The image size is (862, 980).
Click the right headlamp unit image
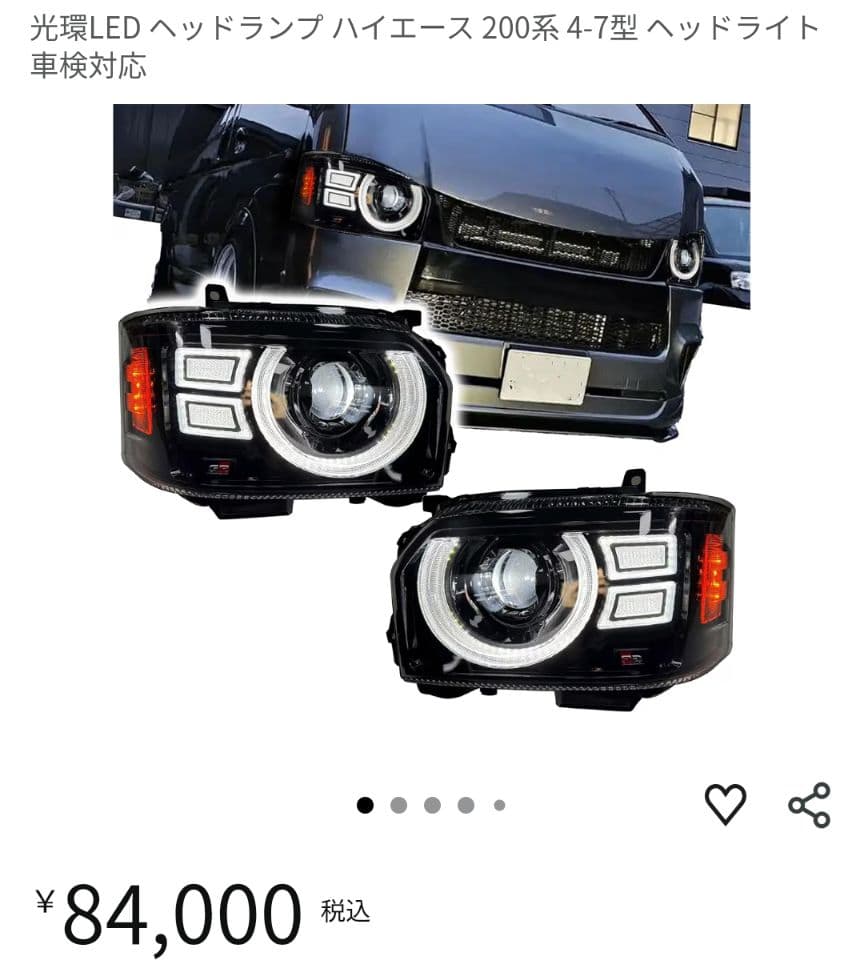click(x=560, y=590)
